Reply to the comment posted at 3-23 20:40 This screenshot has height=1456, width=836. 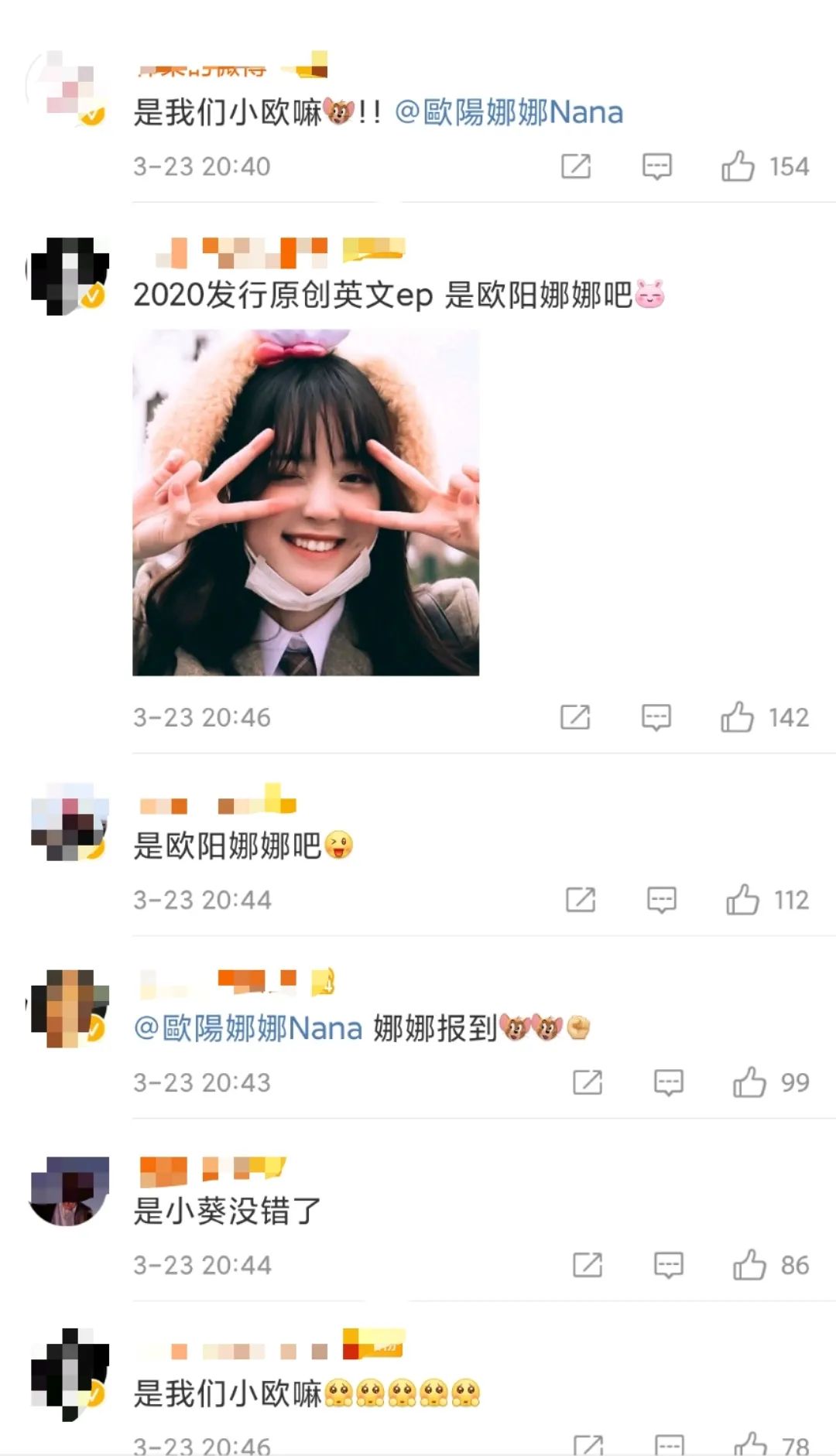(656, 166)
